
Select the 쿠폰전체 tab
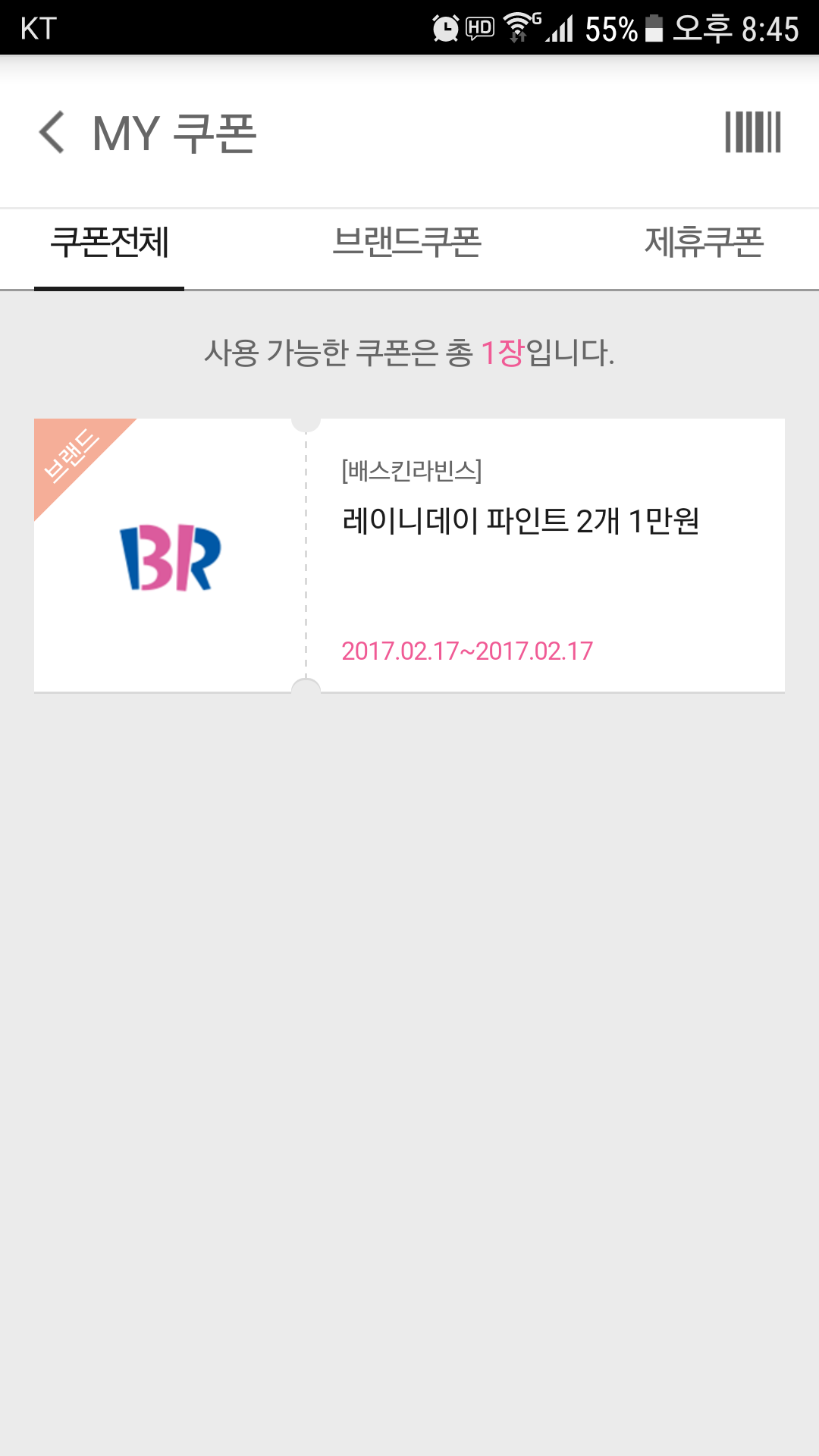point(109,243)
